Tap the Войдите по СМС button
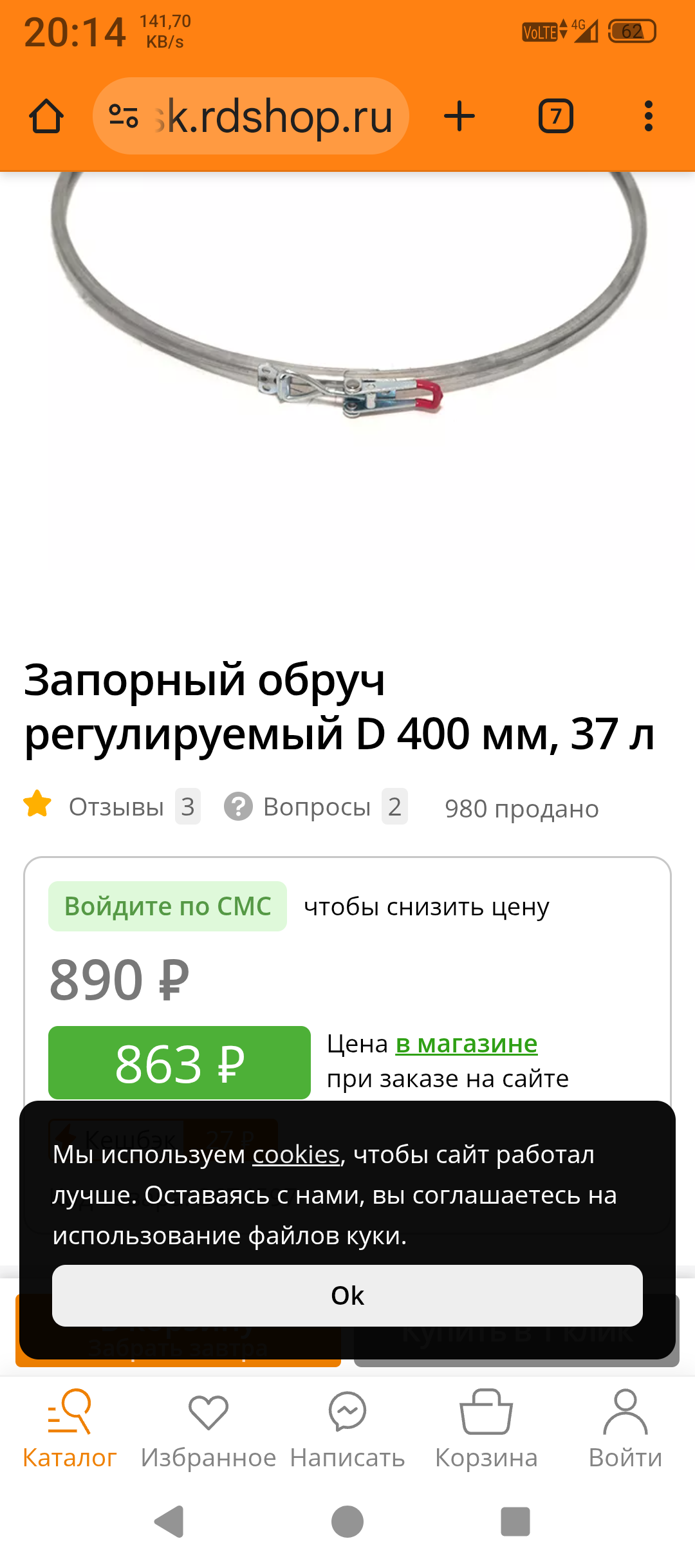Viewport: 695px width, 1568px height. tap(167, 906)
